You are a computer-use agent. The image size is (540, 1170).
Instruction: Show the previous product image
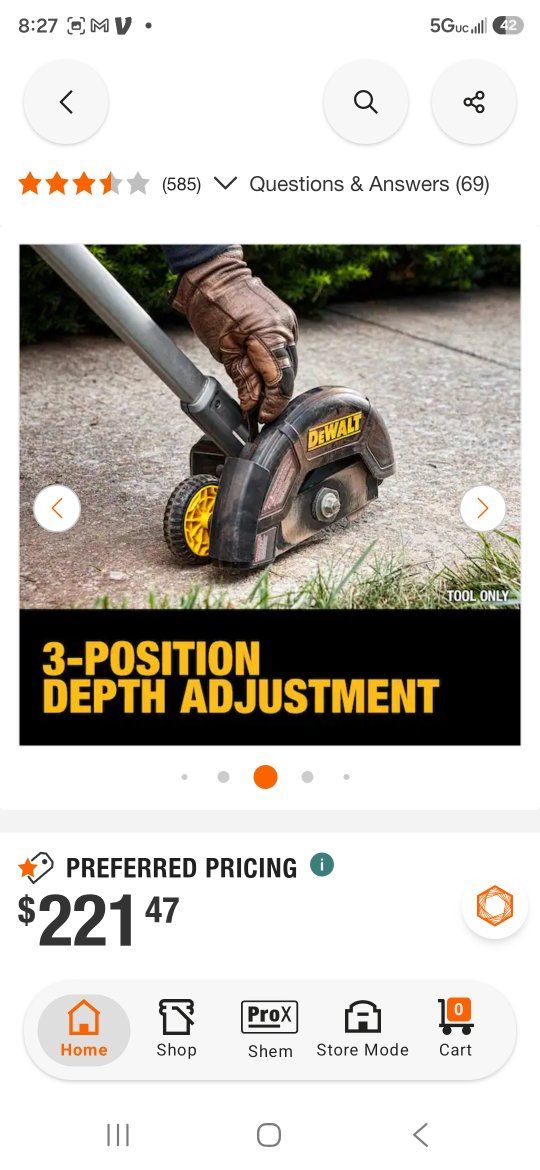[x=57, y=508]
